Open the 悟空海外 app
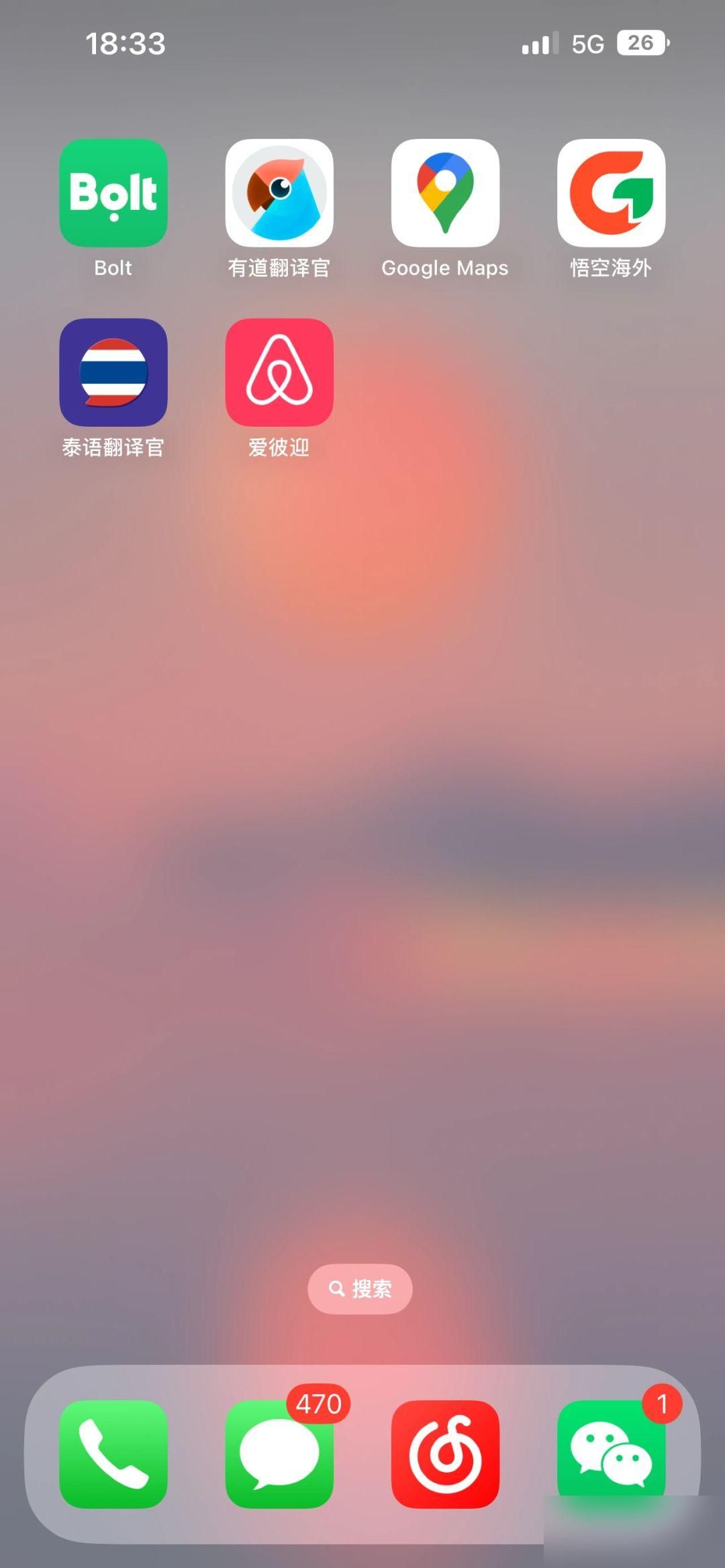 pyautogui.click(x=611, y=193)
